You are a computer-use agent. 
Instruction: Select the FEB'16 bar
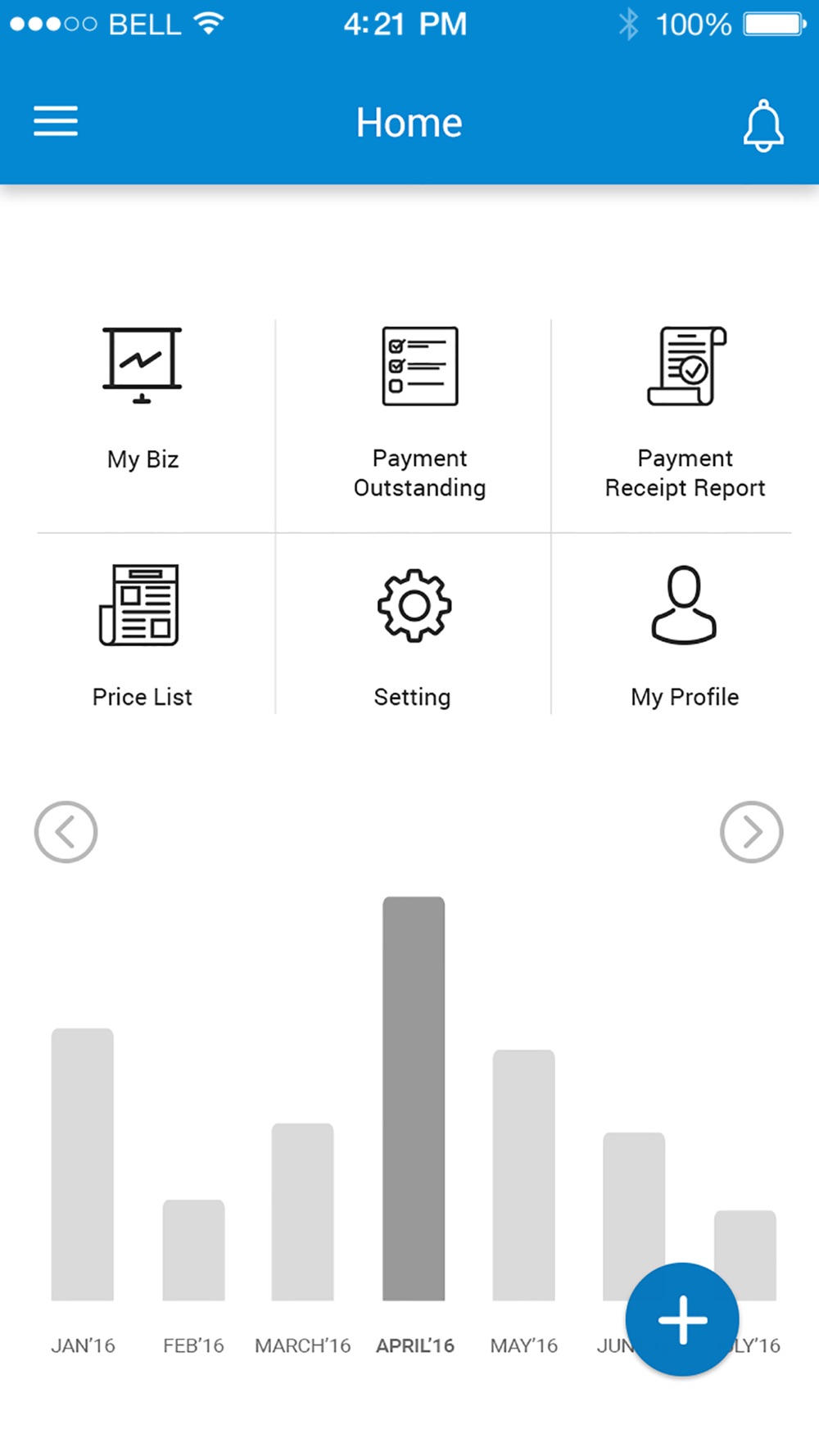point(193,1250)
